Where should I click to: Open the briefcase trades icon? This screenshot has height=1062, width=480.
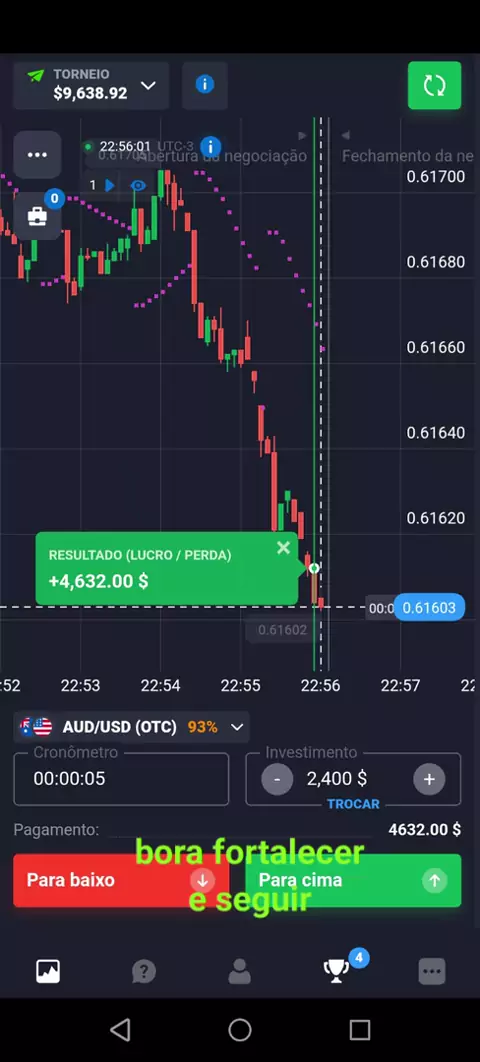coord(37,216)
